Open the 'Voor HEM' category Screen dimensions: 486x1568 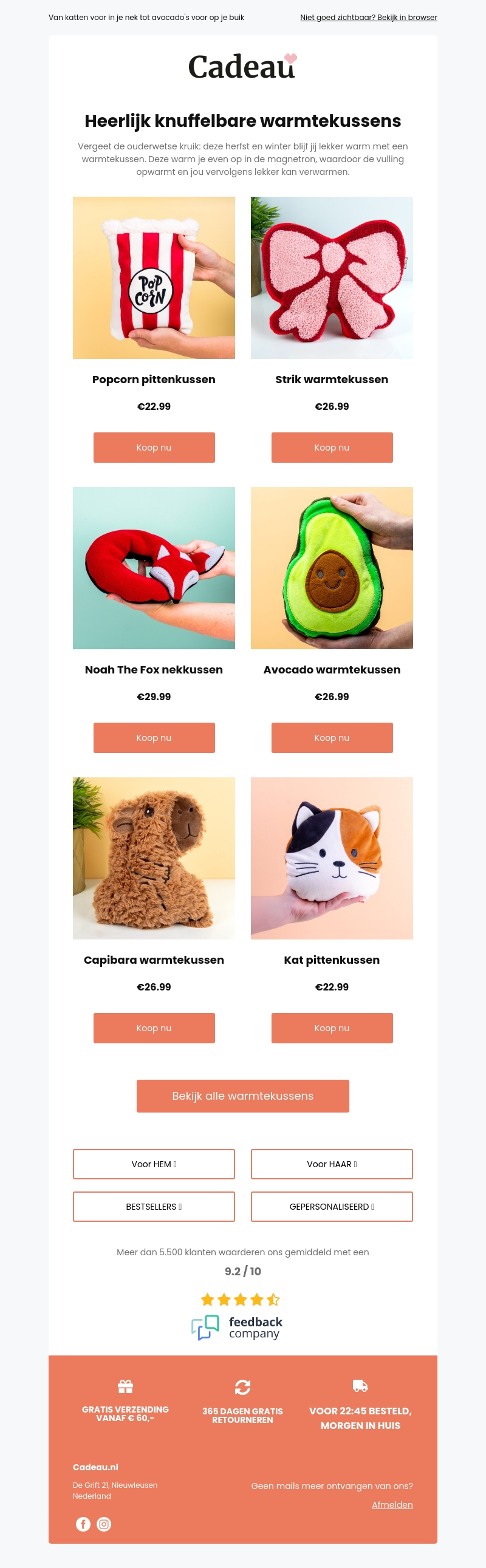154,1164
